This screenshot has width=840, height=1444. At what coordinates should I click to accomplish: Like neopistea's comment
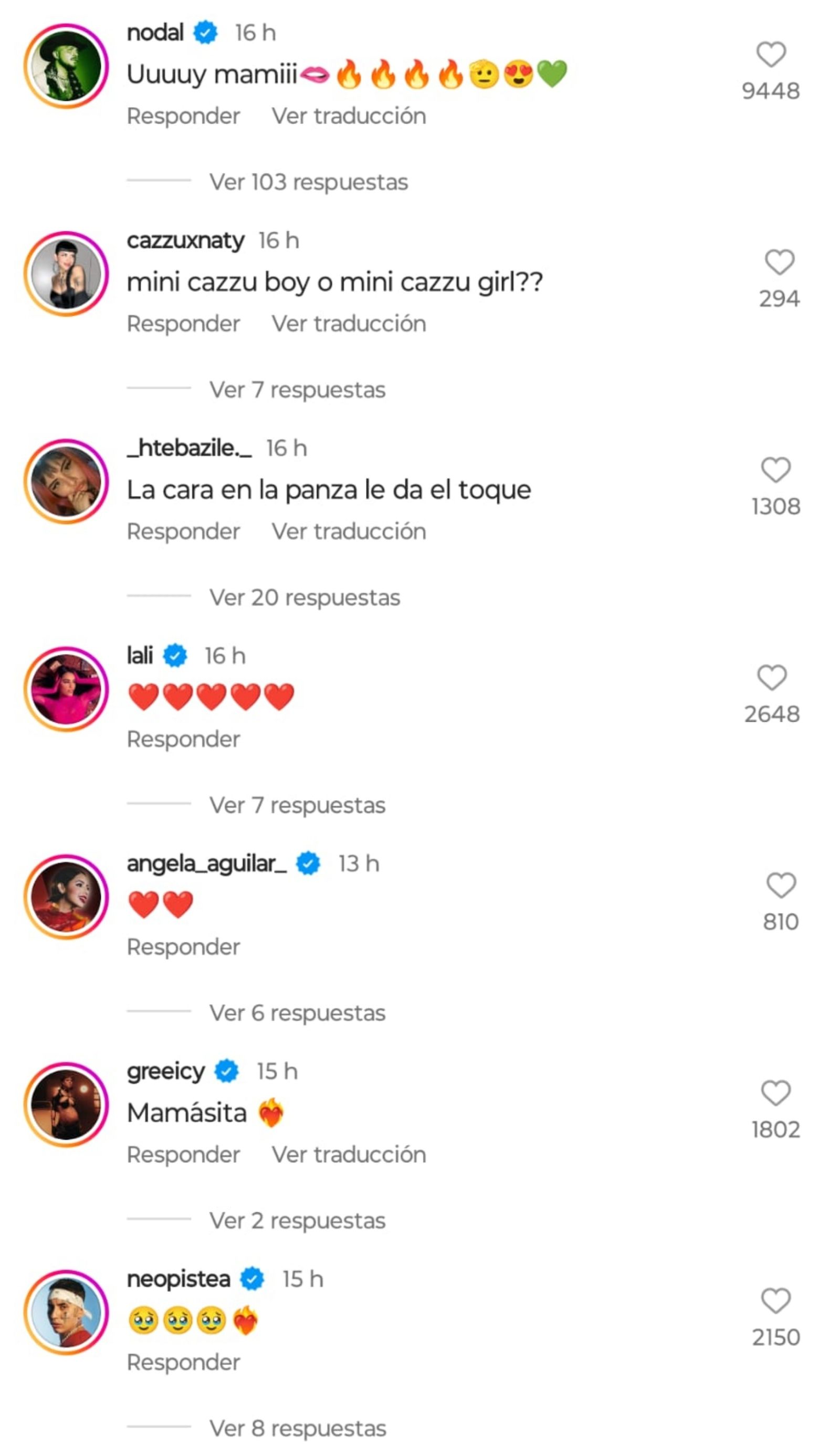click(x=775, y=1301)
